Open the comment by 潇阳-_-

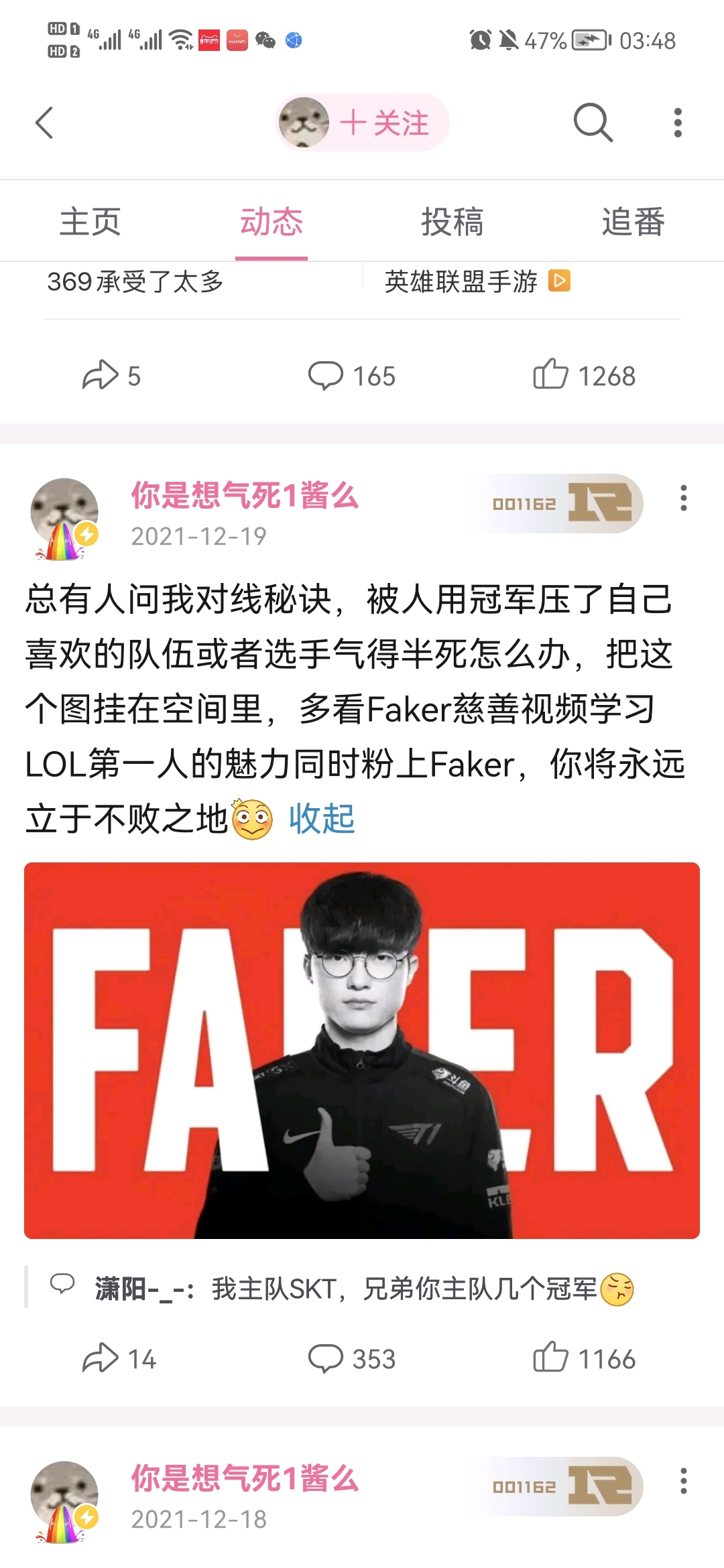pyautogui.click(x=362, y=1288)
